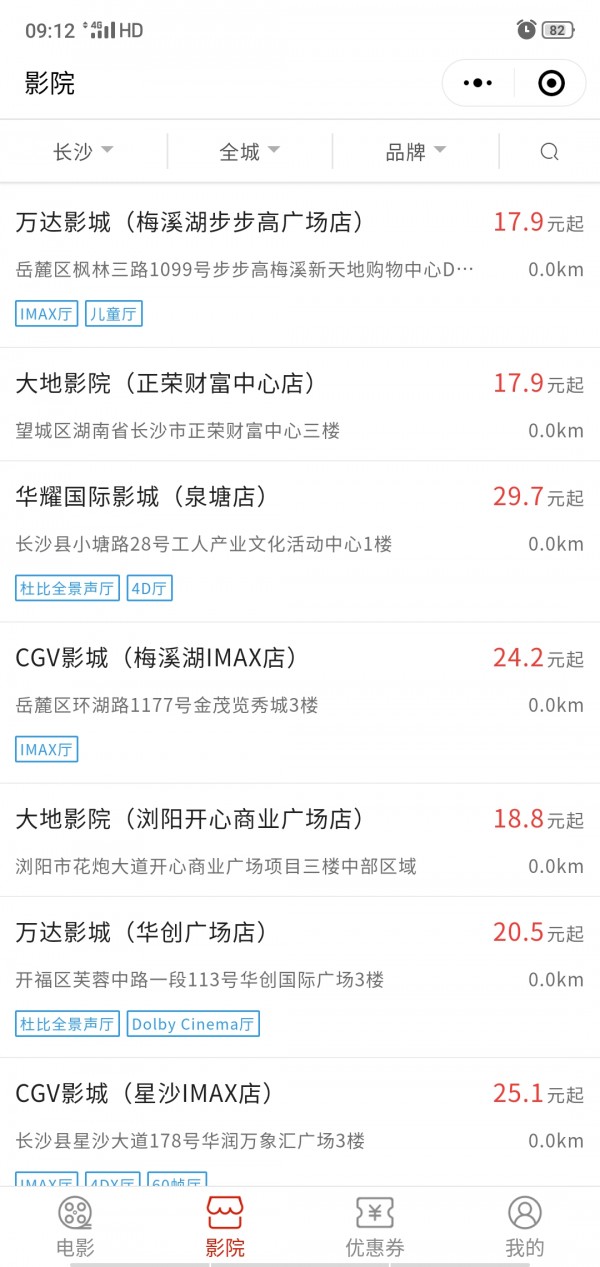Expand the 品牌 brand filter

pos(415,152)
